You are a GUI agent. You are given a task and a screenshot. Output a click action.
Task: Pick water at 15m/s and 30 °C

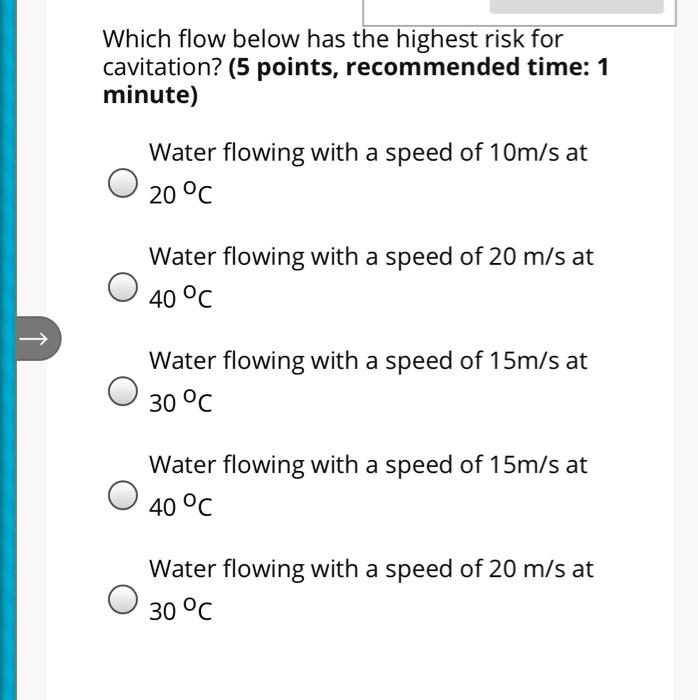coord(122,392)
